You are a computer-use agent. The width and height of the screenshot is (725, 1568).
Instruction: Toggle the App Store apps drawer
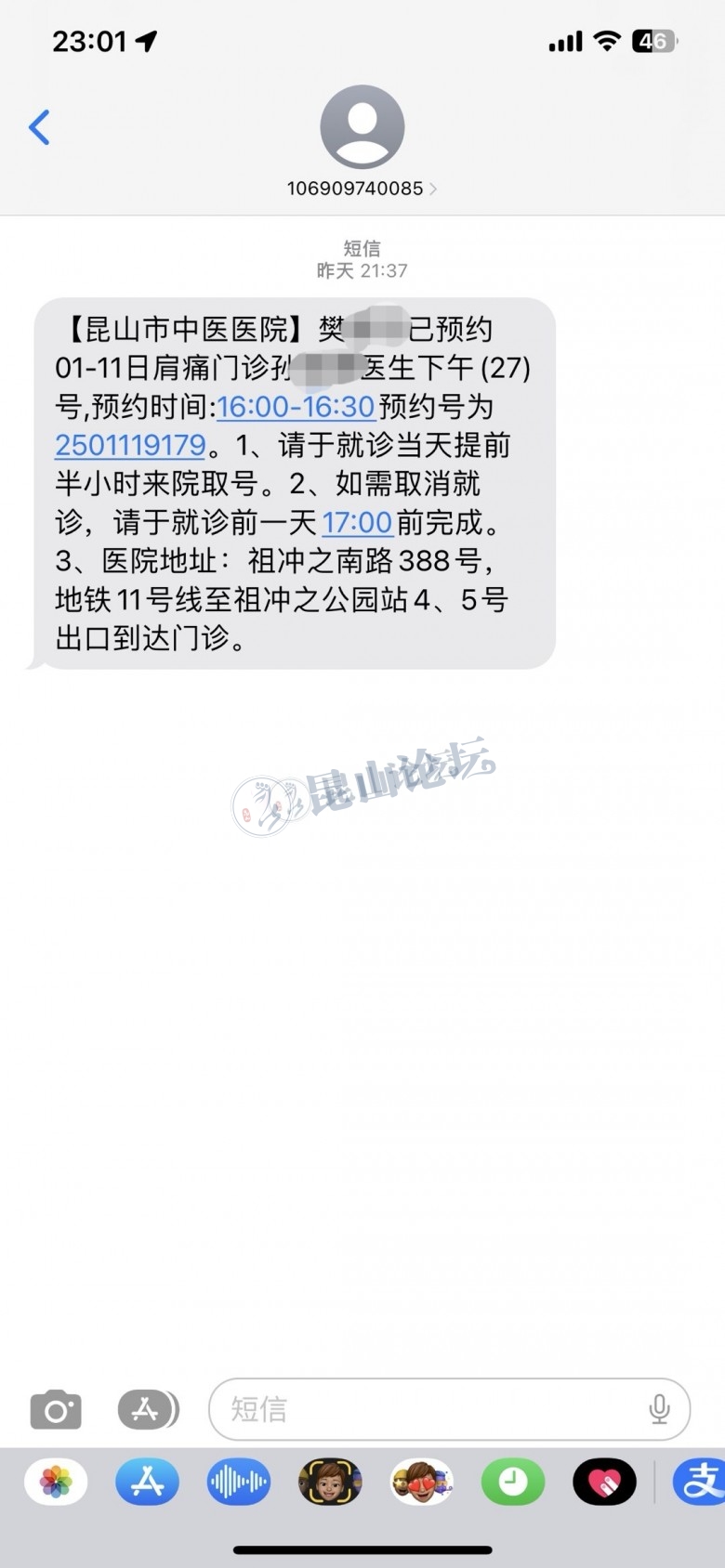pyautogui.click(x=147, y=1409)
